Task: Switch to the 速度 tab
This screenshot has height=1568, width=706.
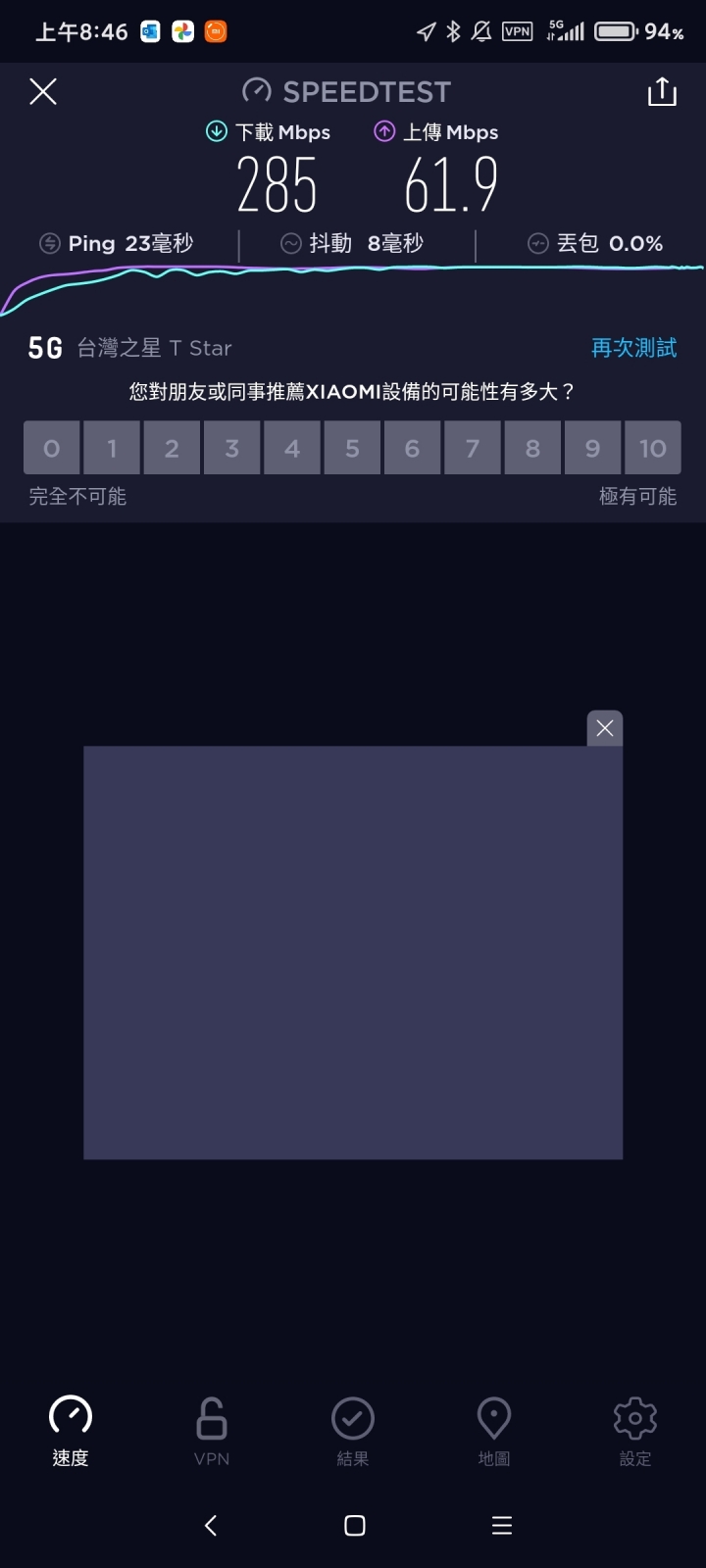Action: click(71, 1431)
